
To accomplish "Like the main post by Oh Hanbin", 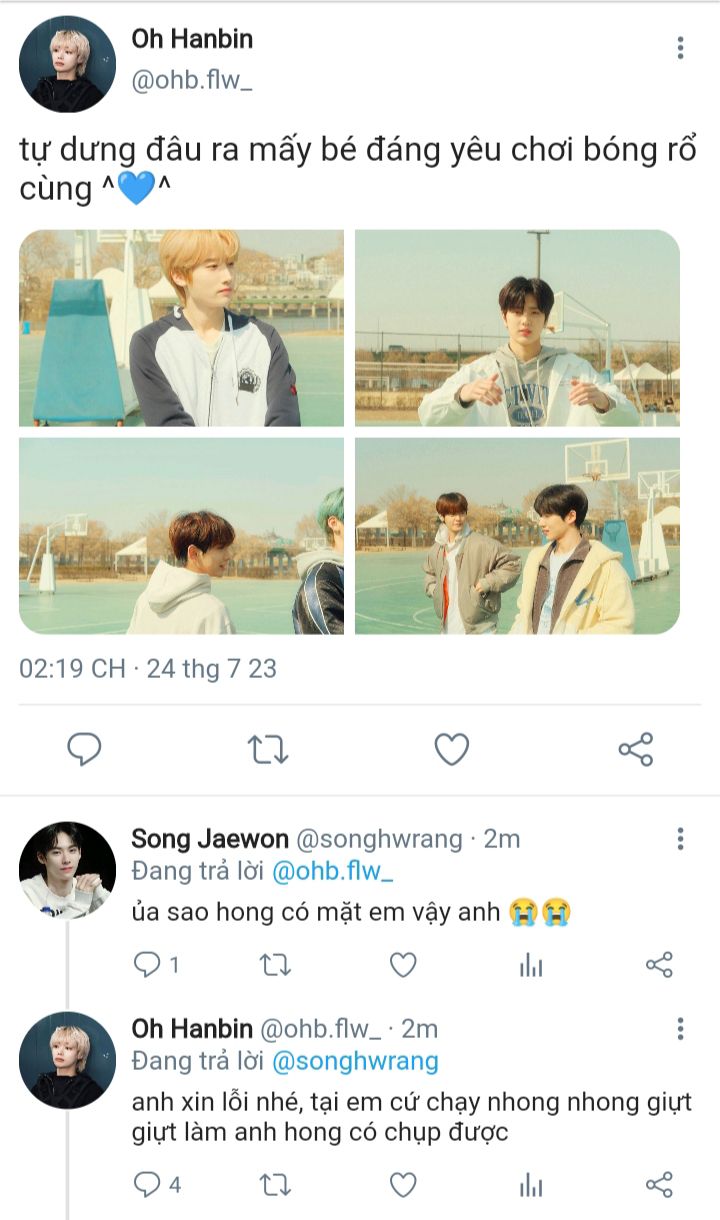I will [452, 749].
